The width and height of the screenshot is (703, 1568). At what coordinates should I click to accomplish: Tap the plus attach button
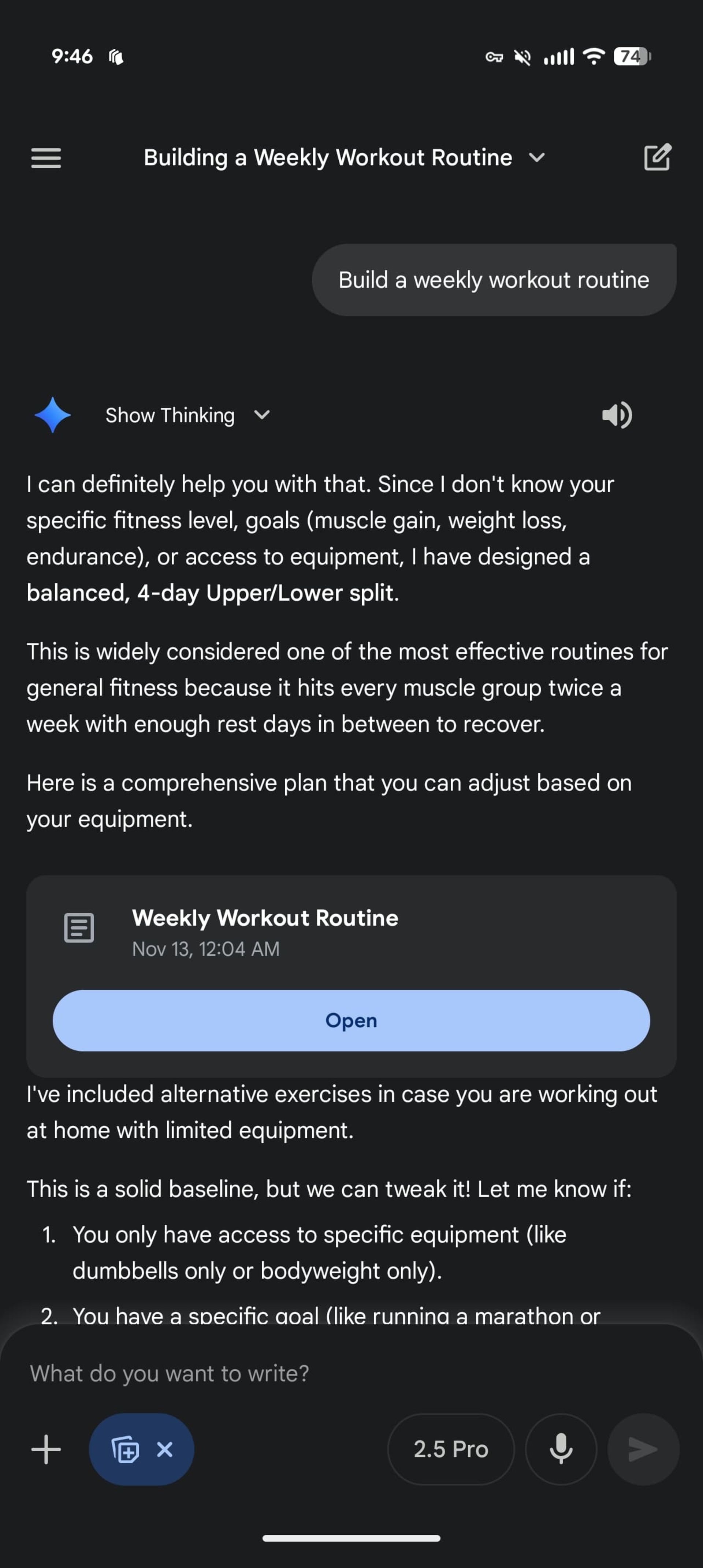[46, 1449]
